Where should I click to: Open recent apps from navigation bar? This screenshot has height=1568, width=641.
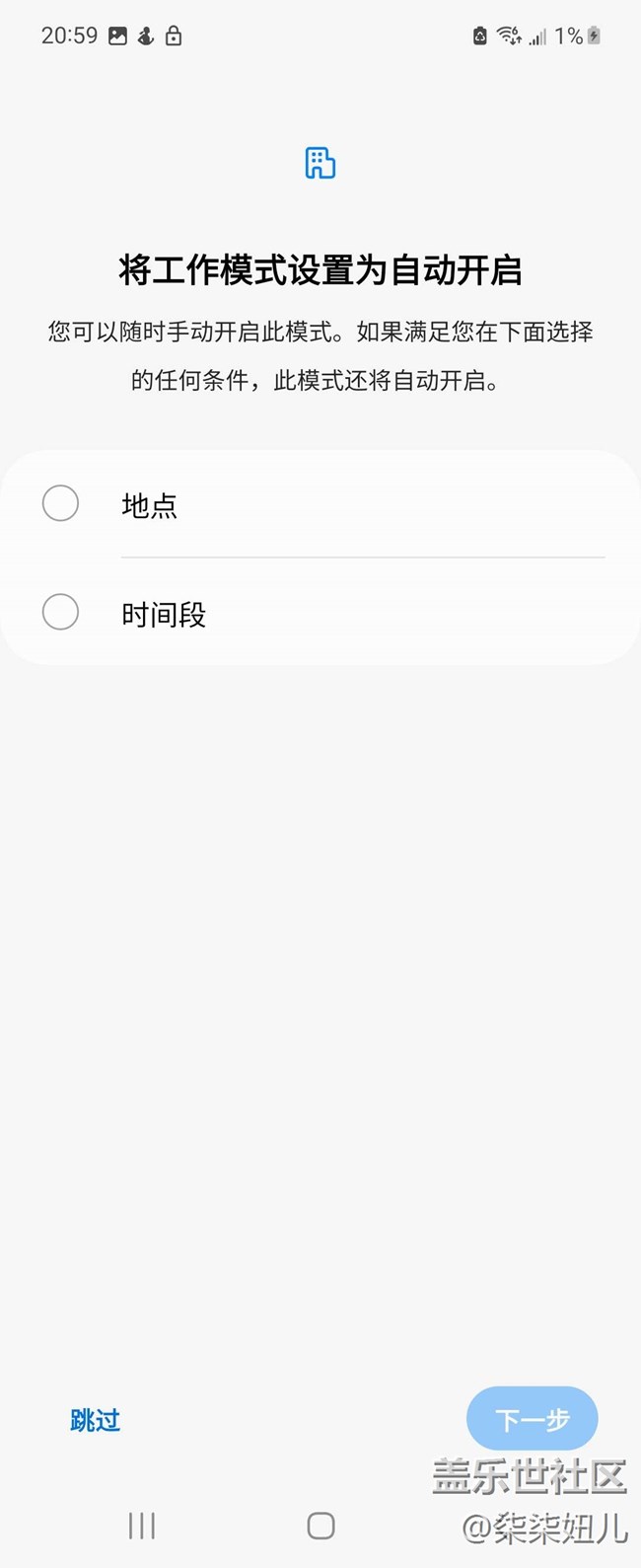coord(142,1526)
